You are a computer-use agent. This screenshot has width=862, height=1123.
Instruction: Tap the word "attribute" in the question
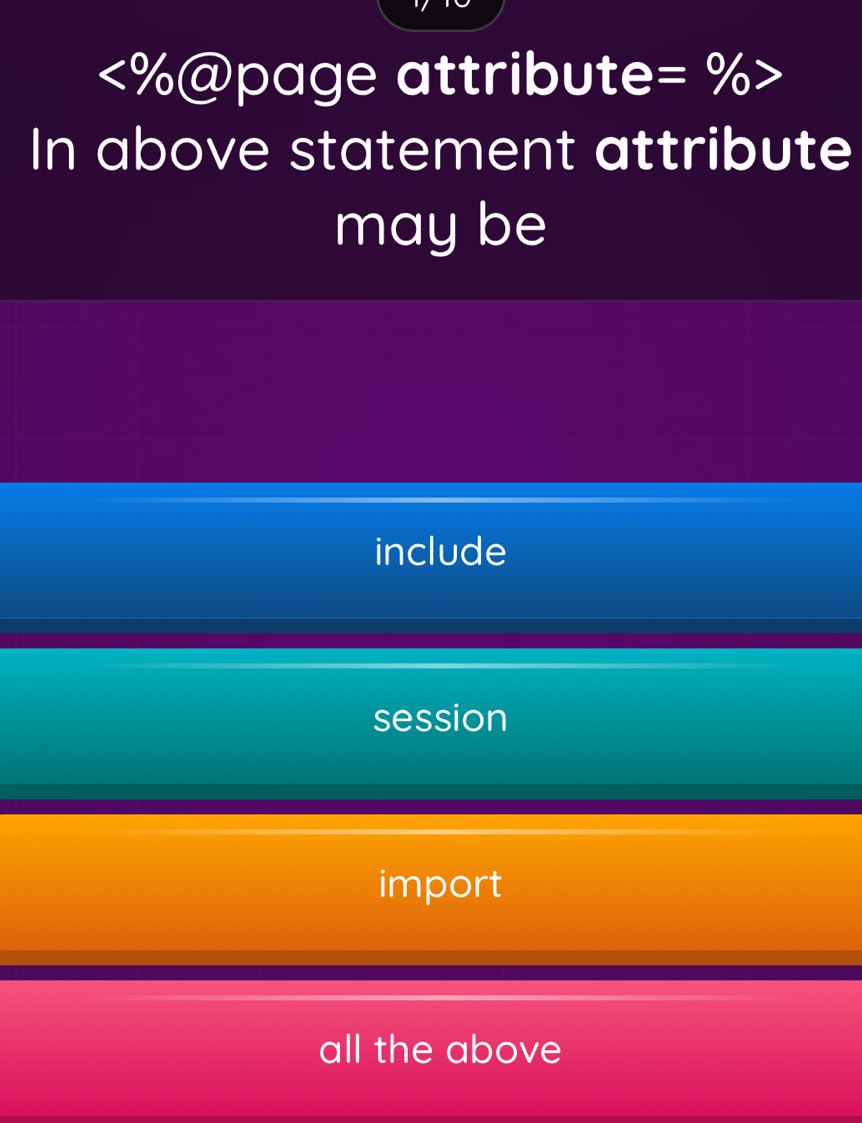[726, 150]
